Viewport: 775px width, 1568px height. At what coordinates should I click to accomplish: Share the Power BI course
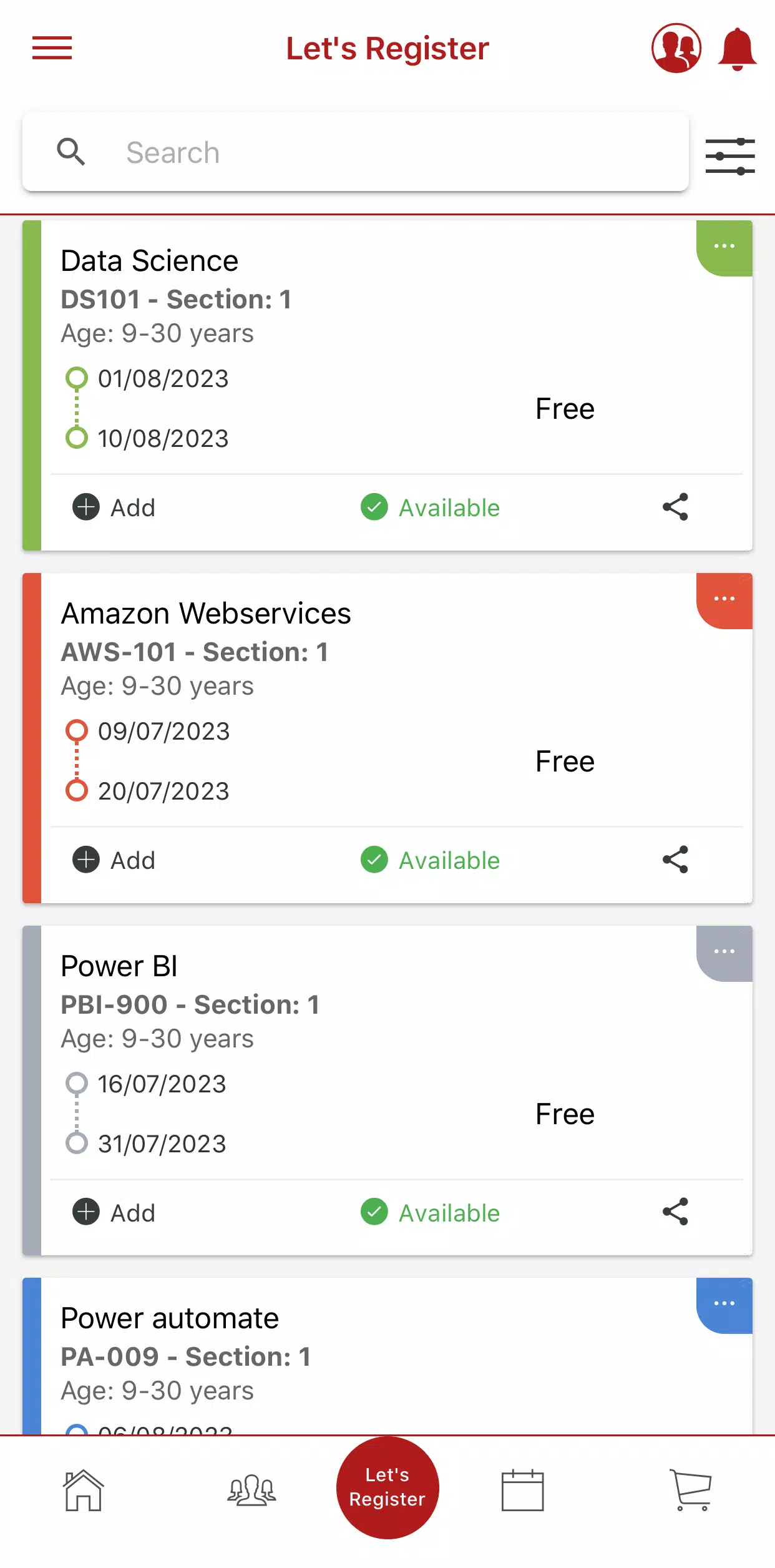[676, 1212]
